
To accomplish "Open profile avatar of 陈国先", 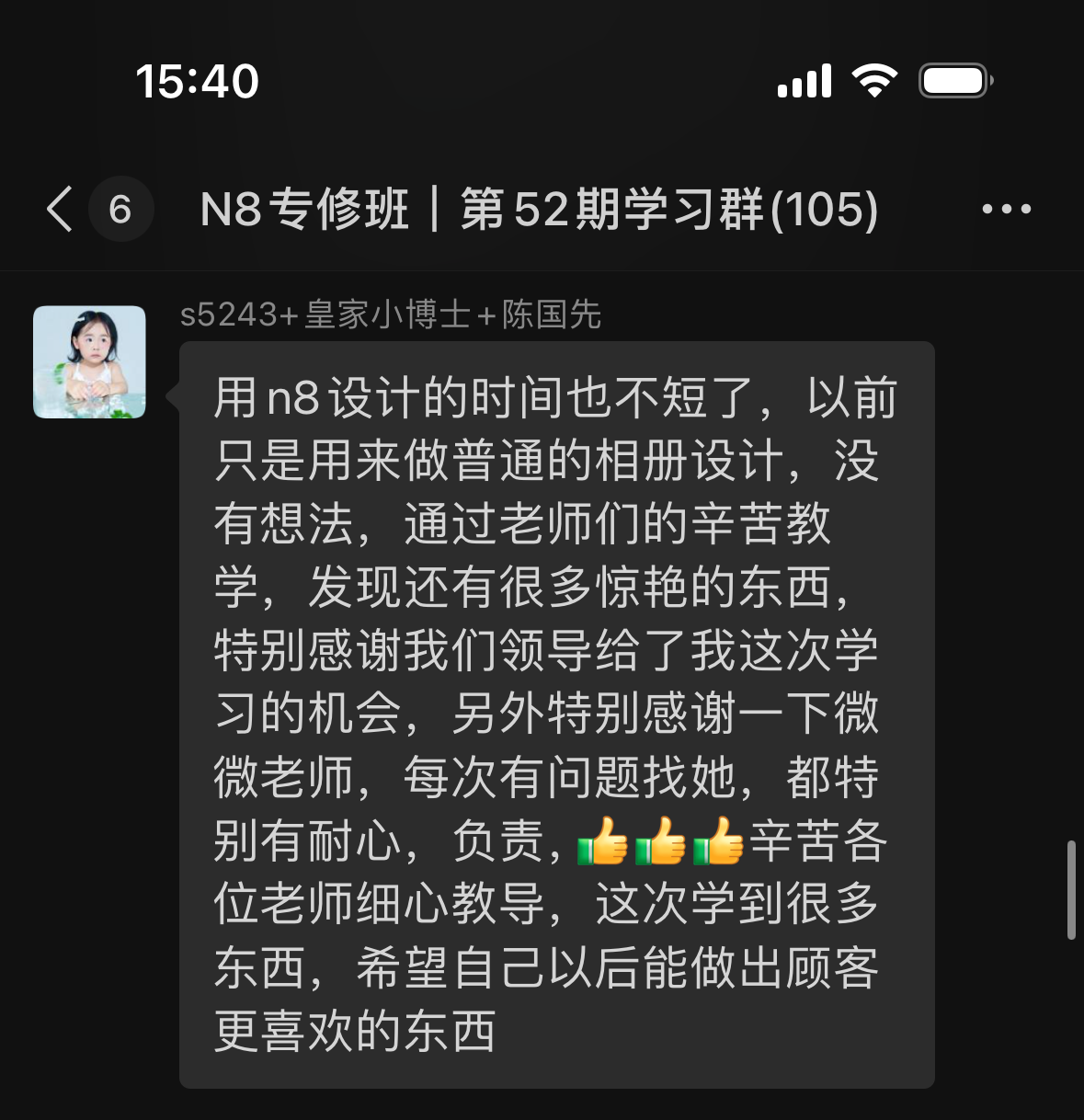I will [x=89, y=362].
